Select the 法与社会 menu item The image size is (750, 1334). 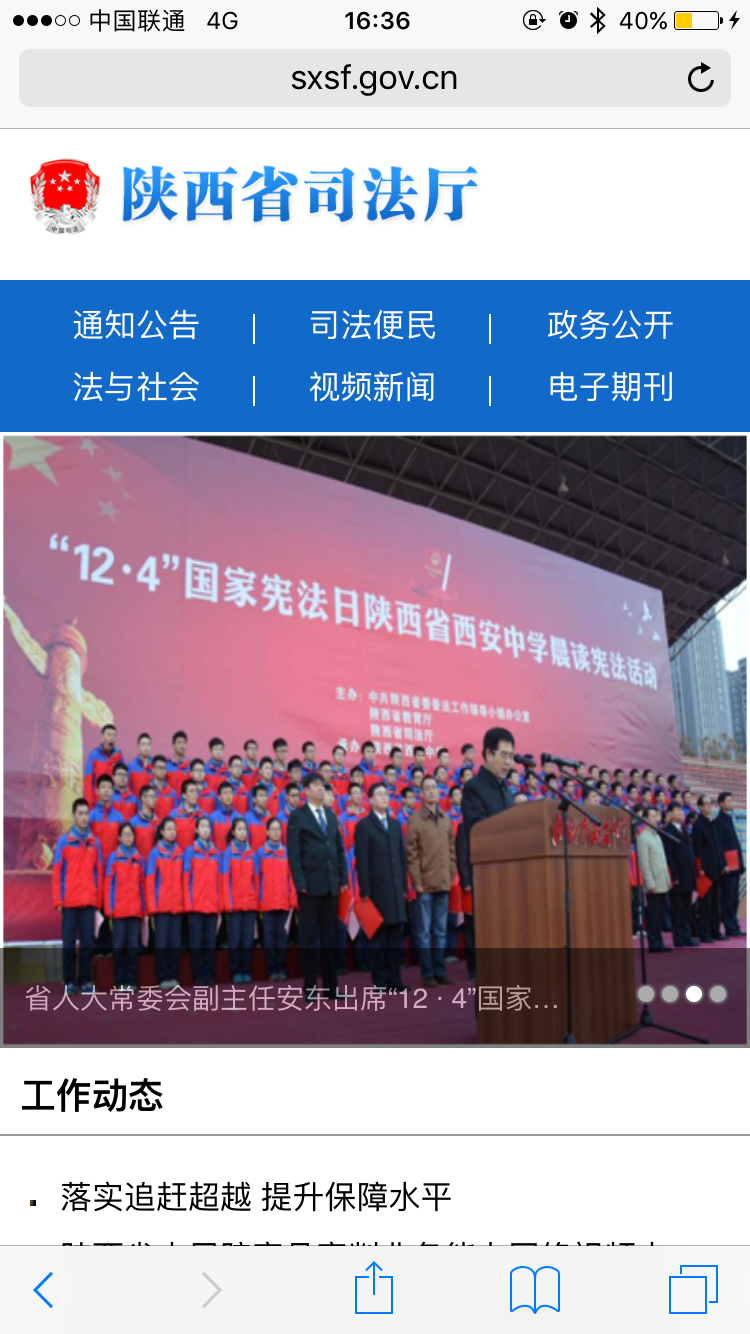tap(136, 387)
